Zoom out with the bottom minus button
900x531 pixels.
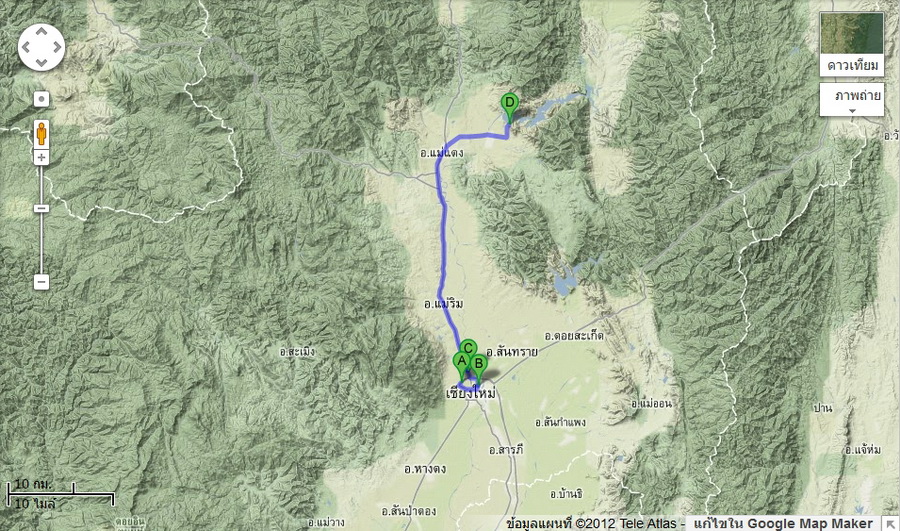pyautogui.click(x=41, y=282)
